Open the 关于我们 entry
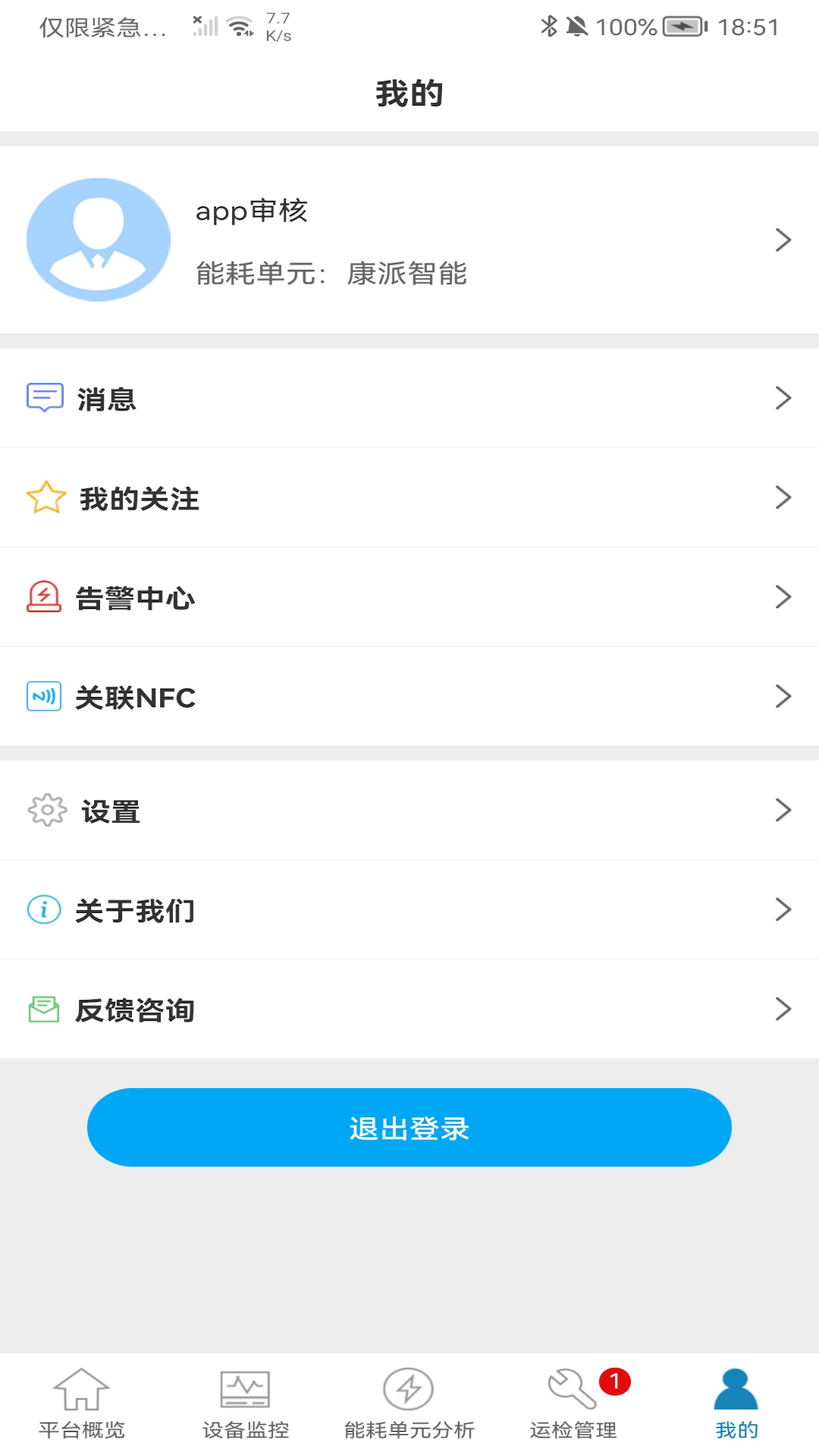The height and width of the screenshot is (1456, 819). point(409,910)
